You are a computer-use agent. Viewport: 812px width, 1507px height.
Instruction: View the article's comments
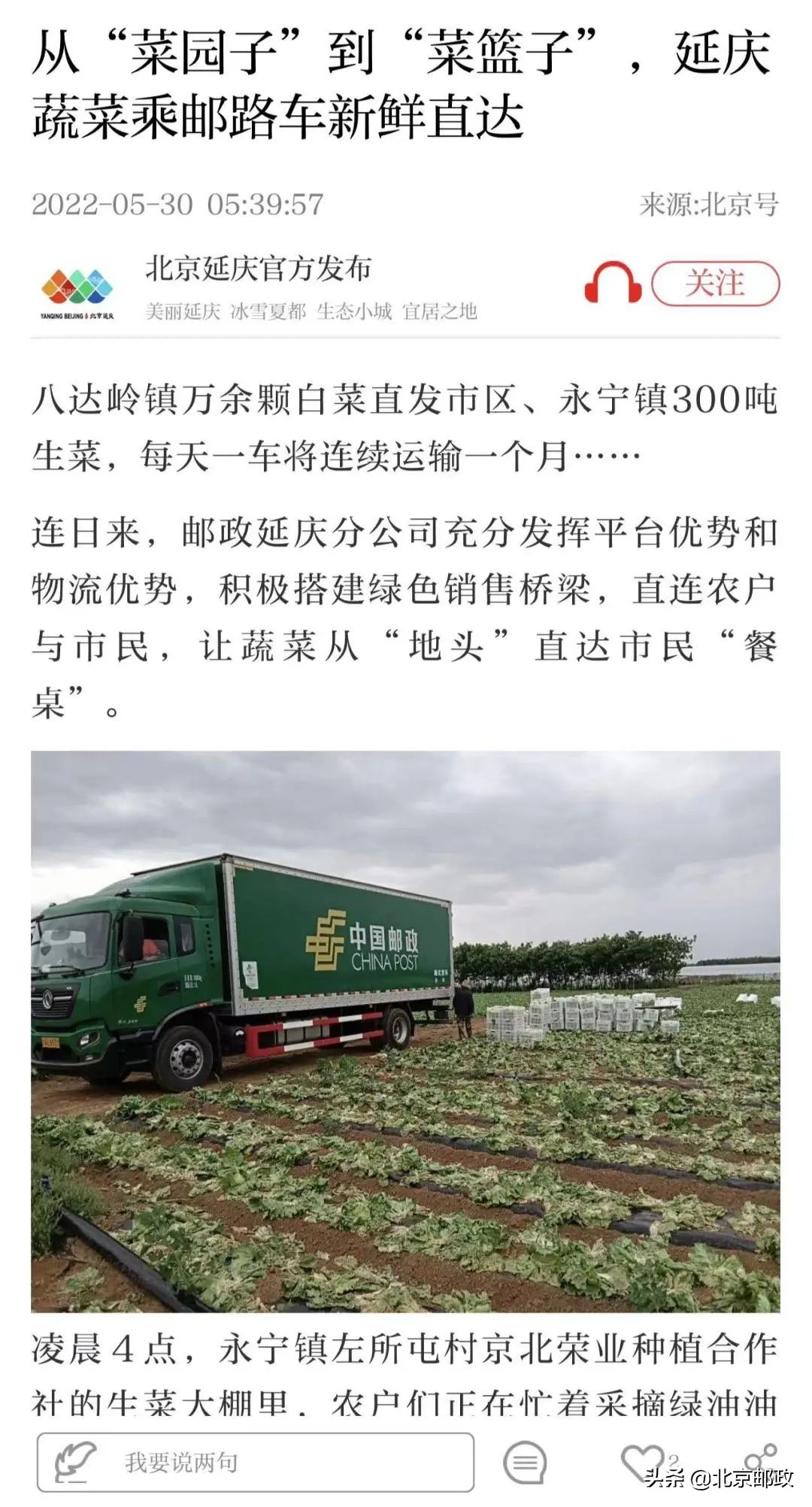click(525, 1462)
